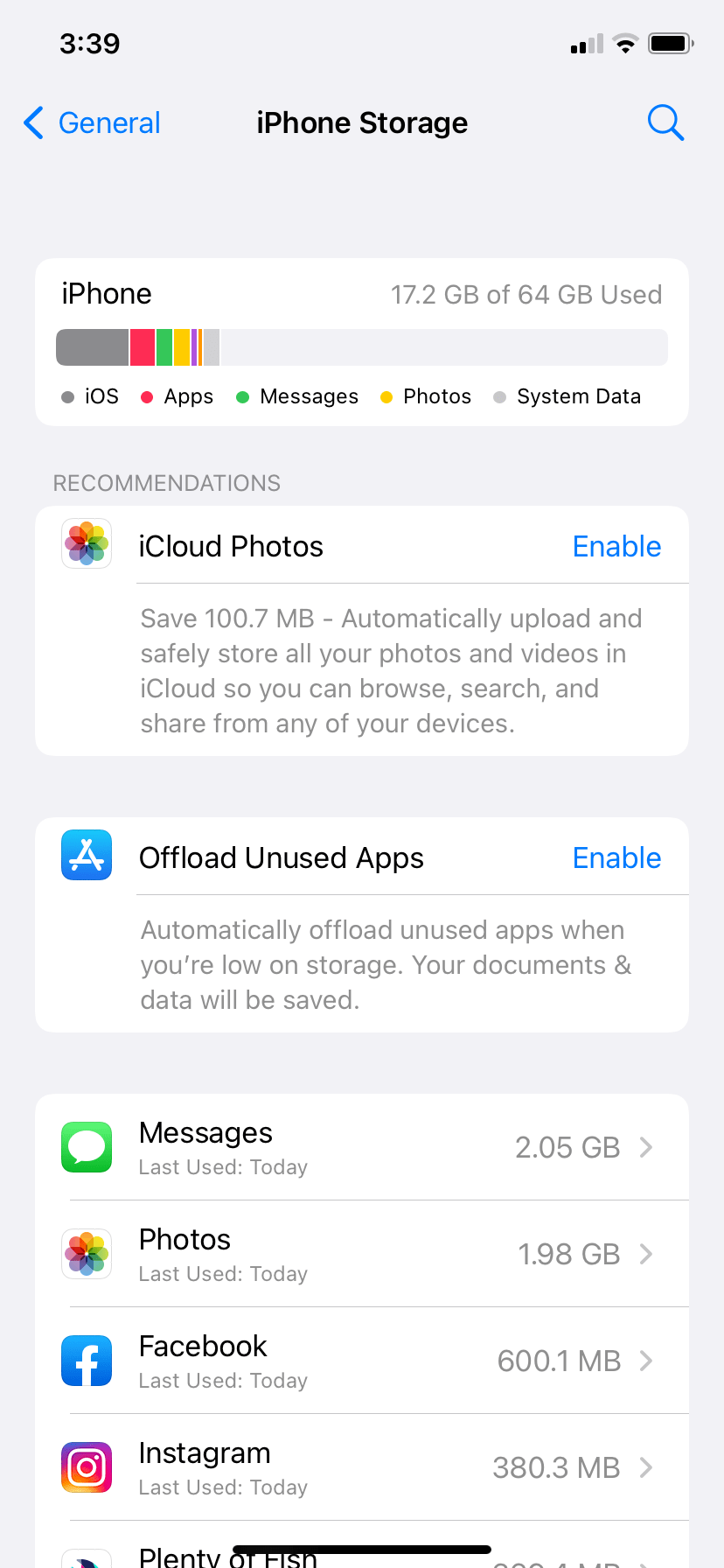The width and height of the screenshot is (724, 1568).
Task: Open search using the magnifying glass icon
Action: pos(665,122)
